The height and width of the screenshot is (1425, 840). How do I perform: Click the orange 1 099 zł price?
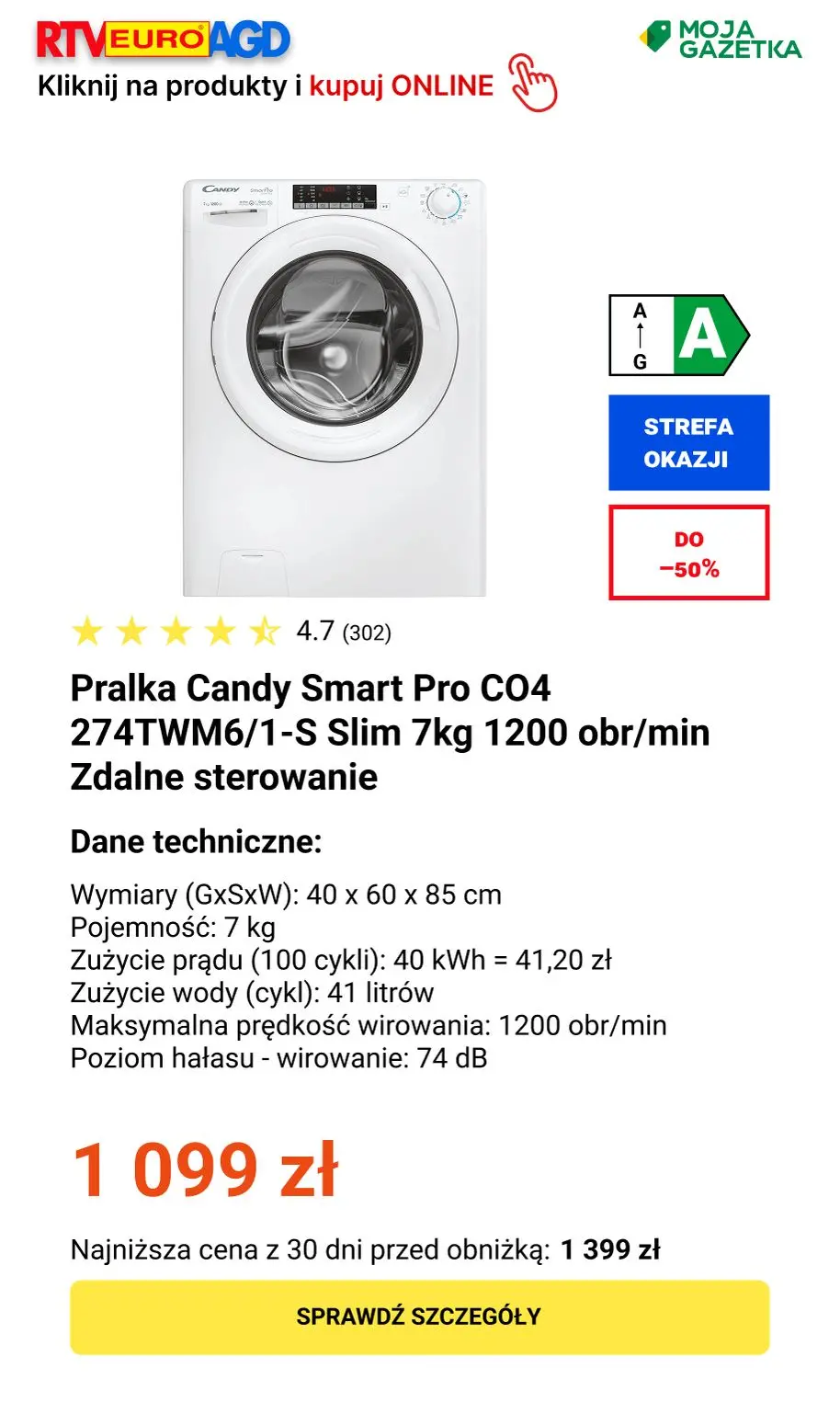tap(208, 1168)
